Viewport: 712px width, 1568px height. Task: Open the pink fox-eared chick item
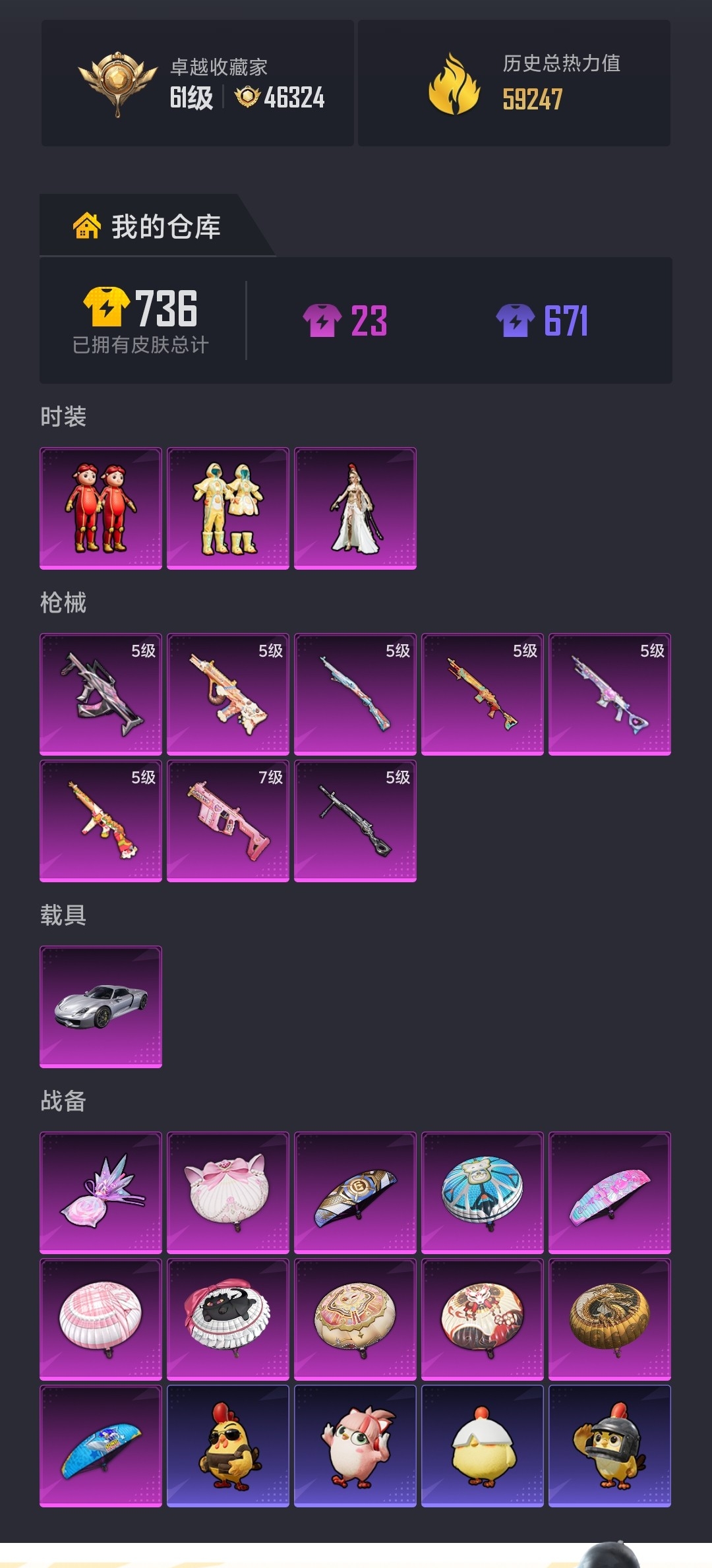355,1445
